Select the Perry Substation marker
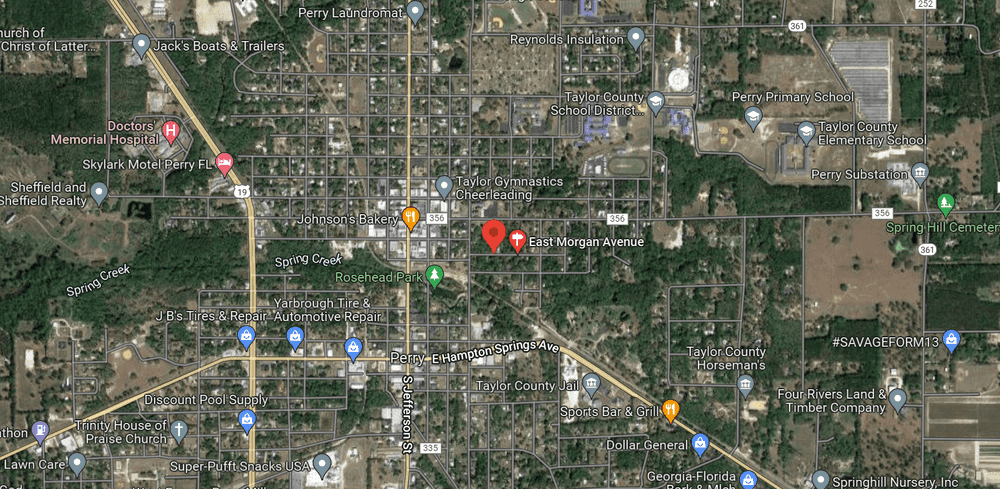Viewport: 1000px width, 489px height. 920,174
